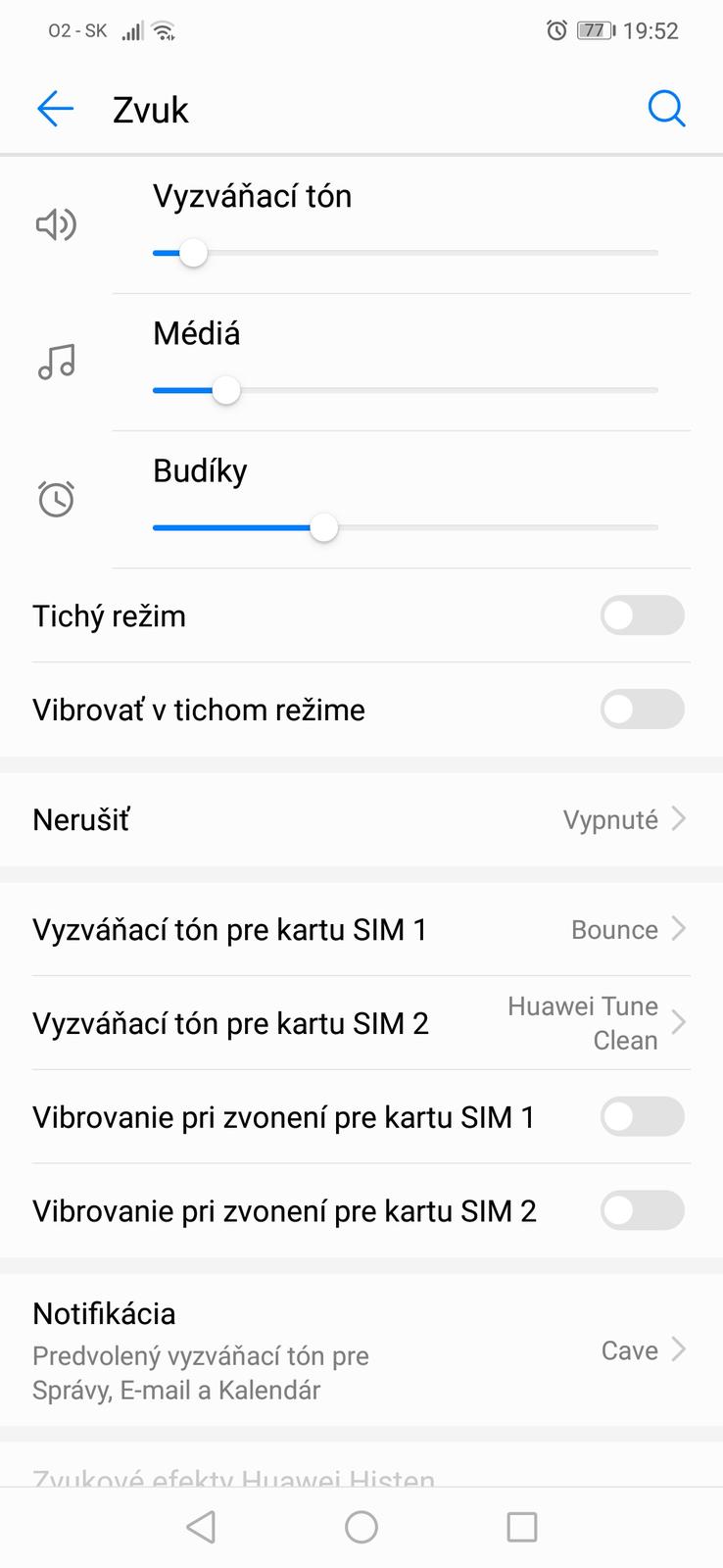Open Nerušiť settings
Image resolution: width=723 pixels, height=1568 pixels.
(x=361, y=819)
